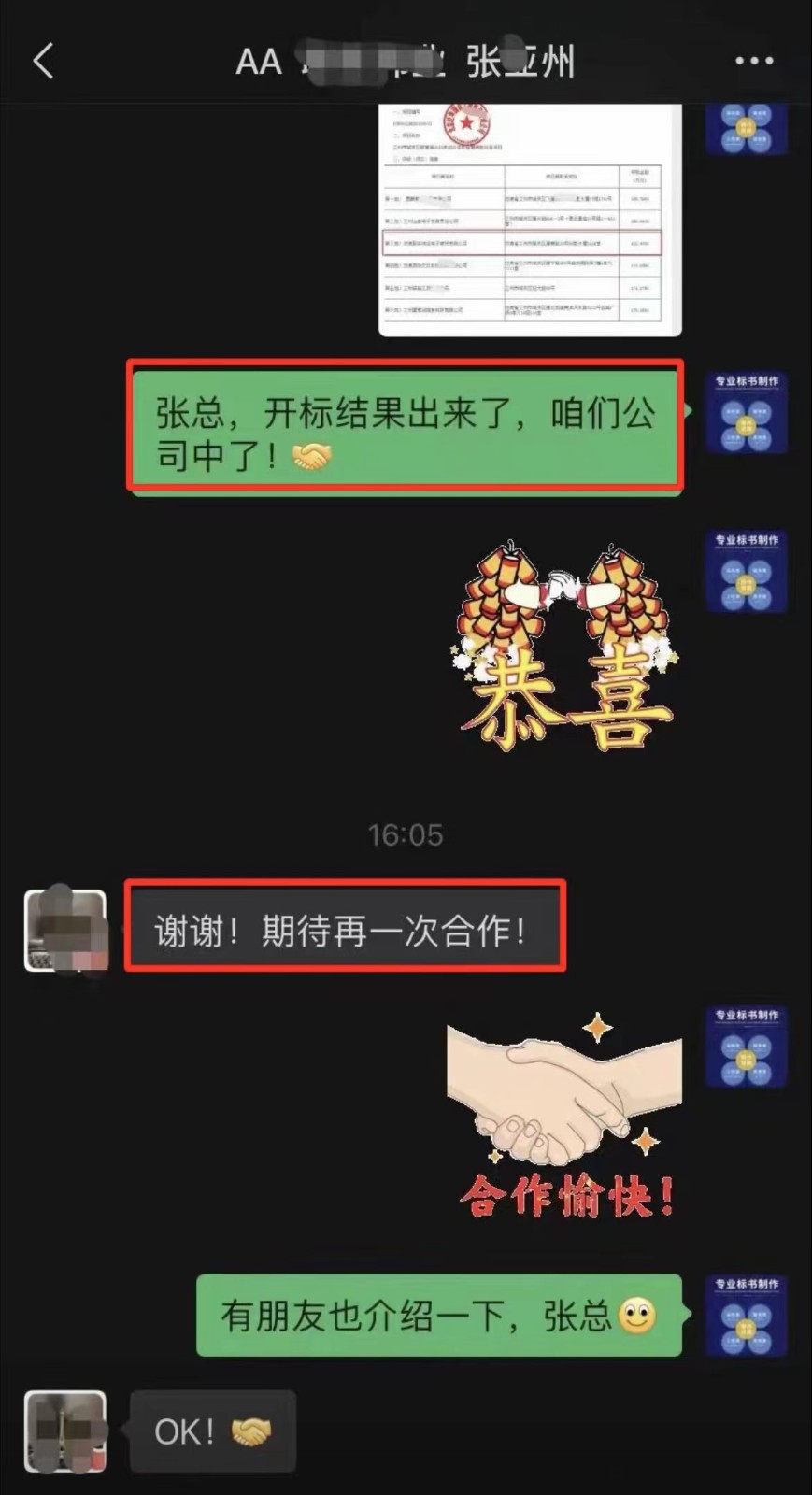Tap the contact's avatar beside the OK! message
The height and width of the screenshot is (1495, 812).
click(x=65, y=1431)
